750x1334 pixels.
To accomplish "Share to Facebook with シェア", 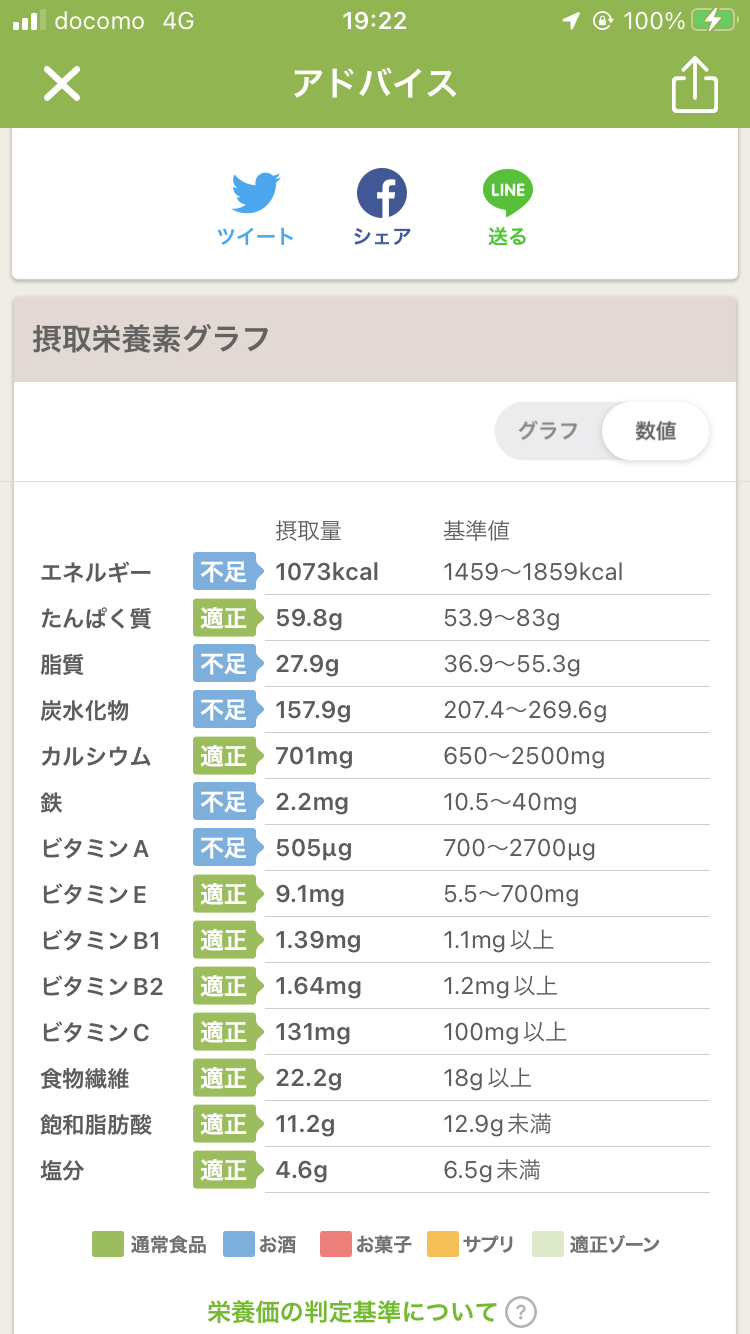I will [382, 209].
